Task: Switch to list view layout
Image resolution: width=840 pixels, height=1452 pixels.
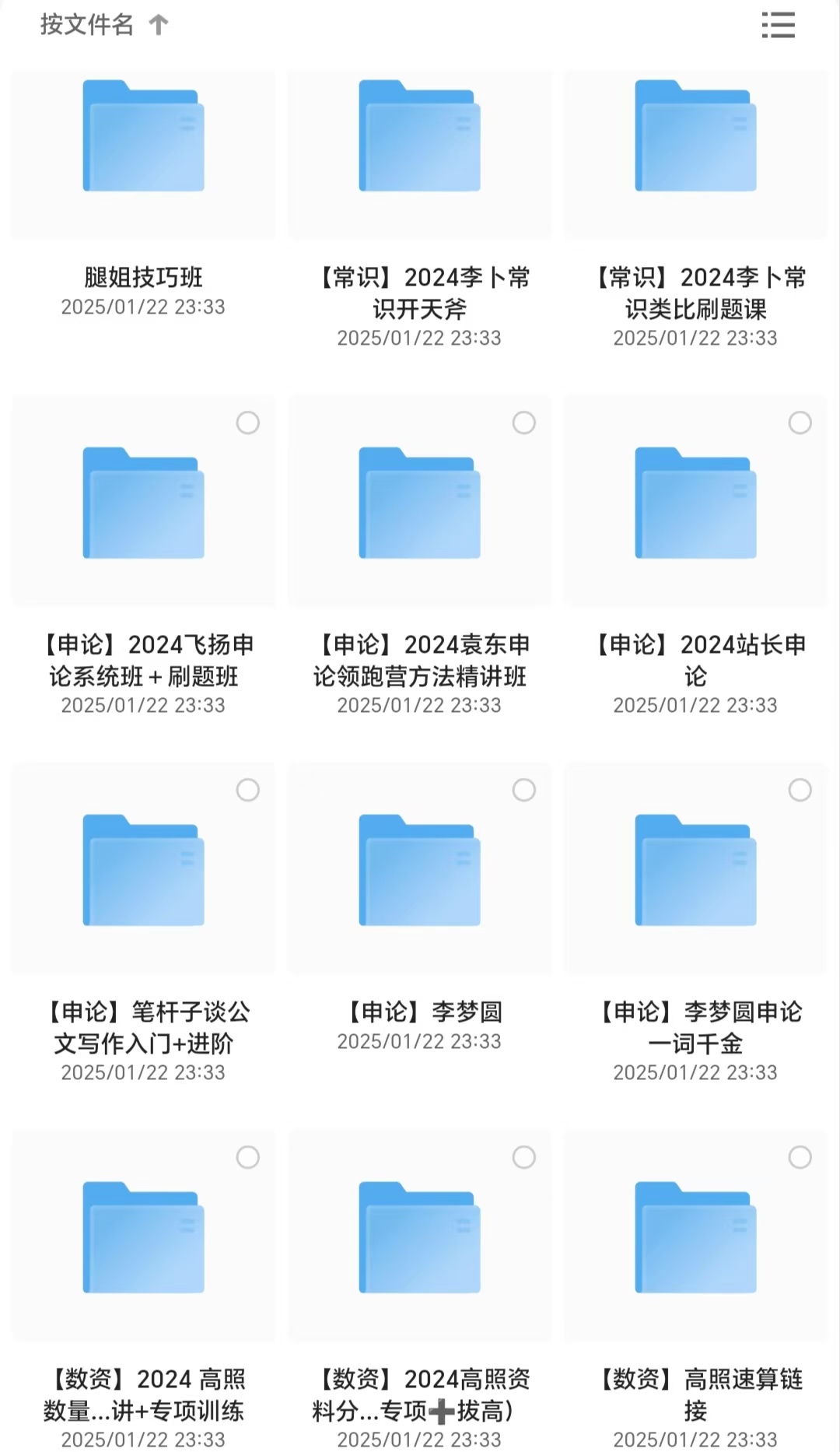Action: tap(778, 25)
